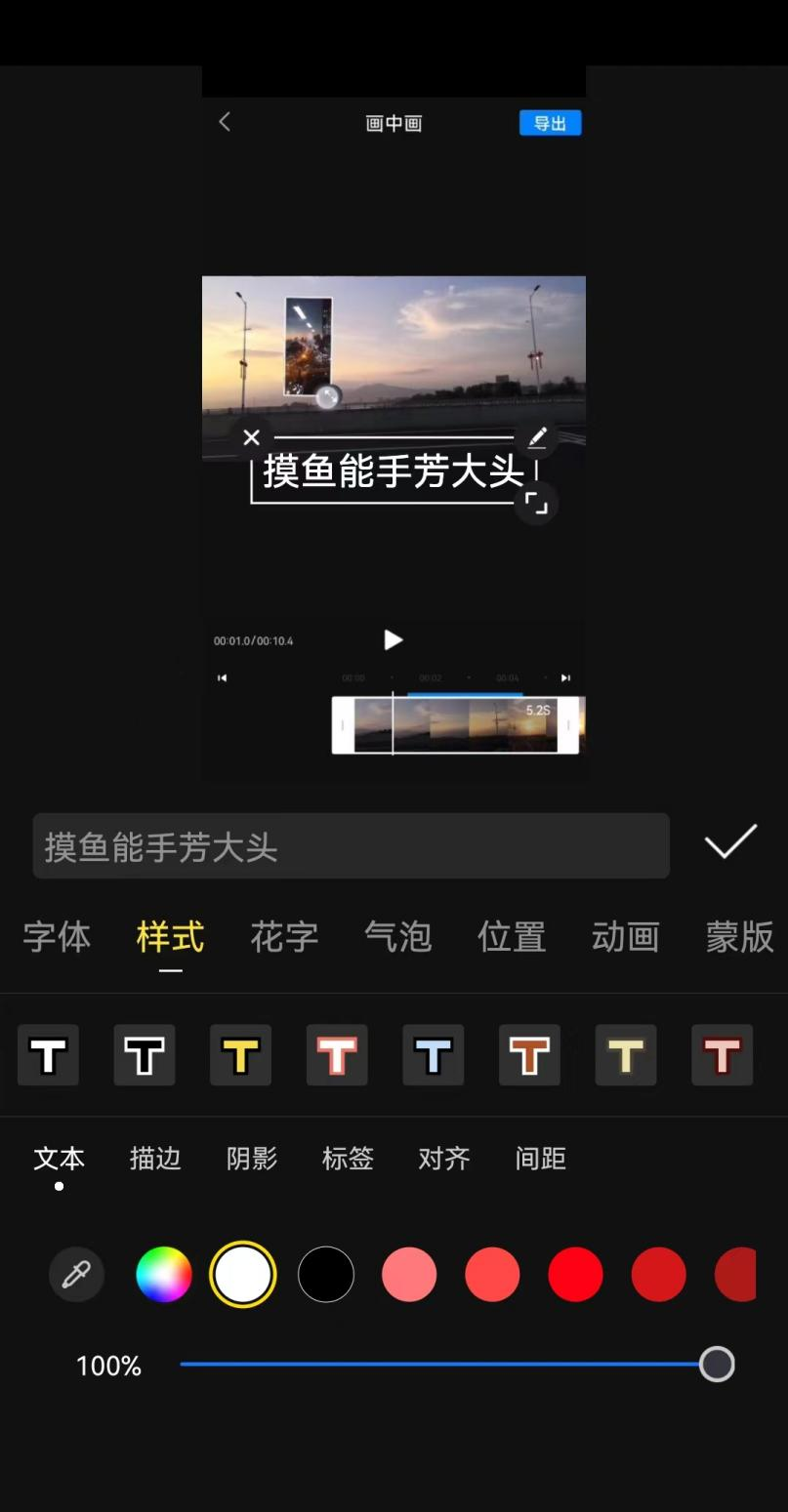Open the 花字 tab
The height and width of the screenshot is (1512, 788).
pyautogui.click(x=284, y=937)
